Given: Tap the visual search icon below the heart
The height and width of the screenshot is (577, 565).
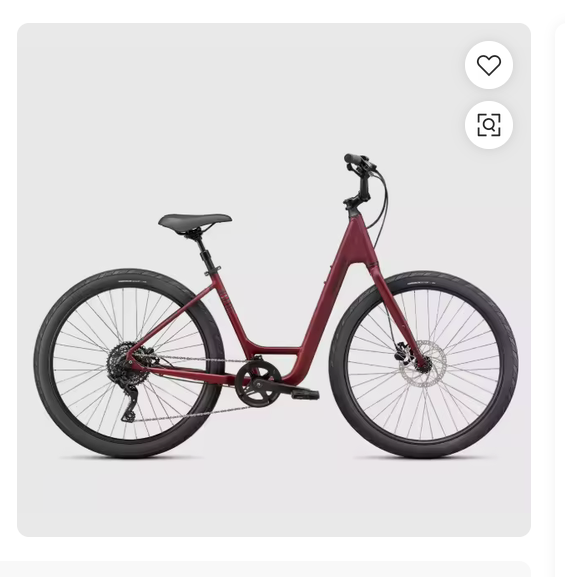Looking at the screenshot, I should tap(488, 125).
